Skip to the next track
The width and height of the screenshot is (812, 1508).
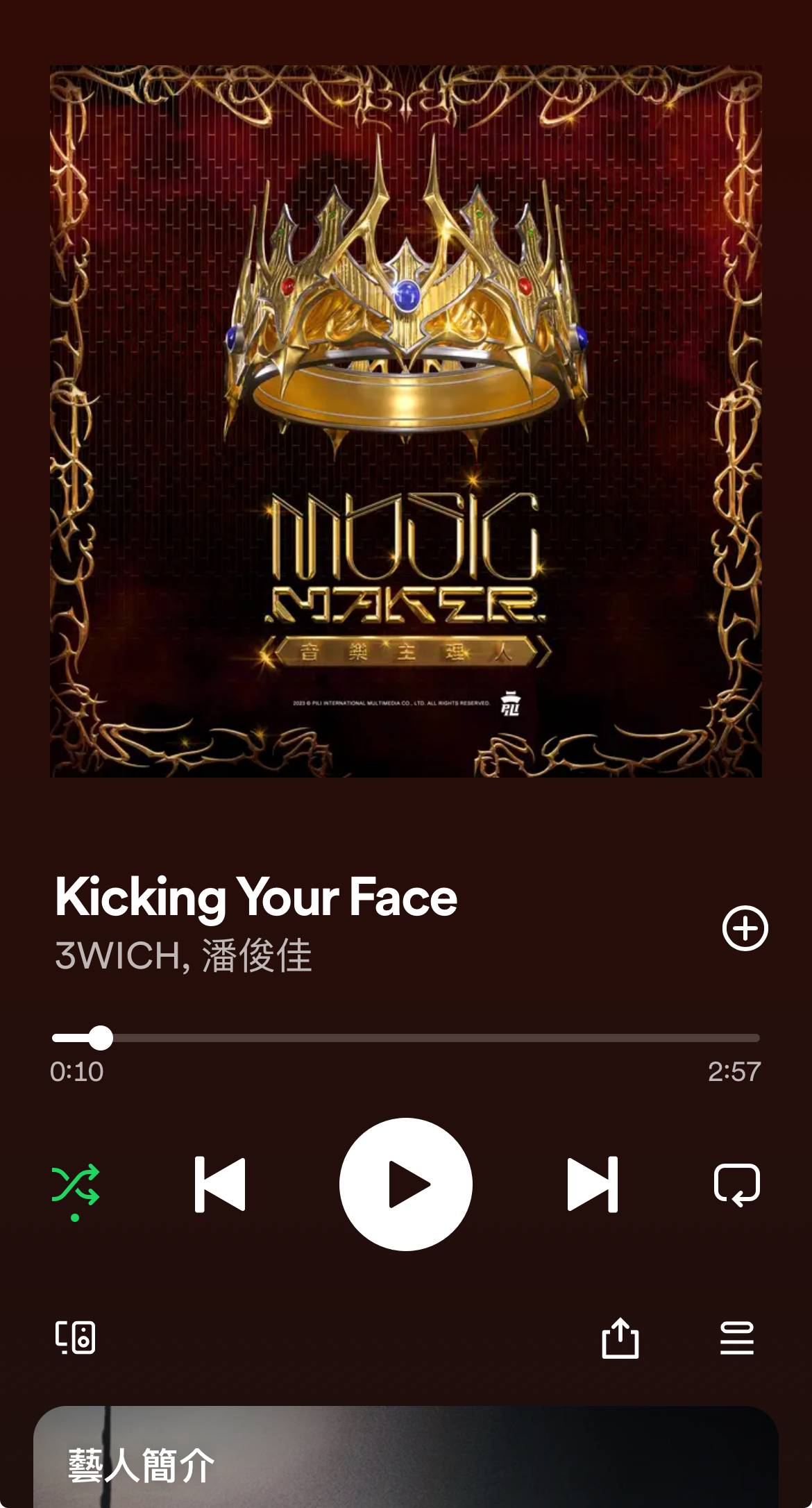tap(592, 1184)
